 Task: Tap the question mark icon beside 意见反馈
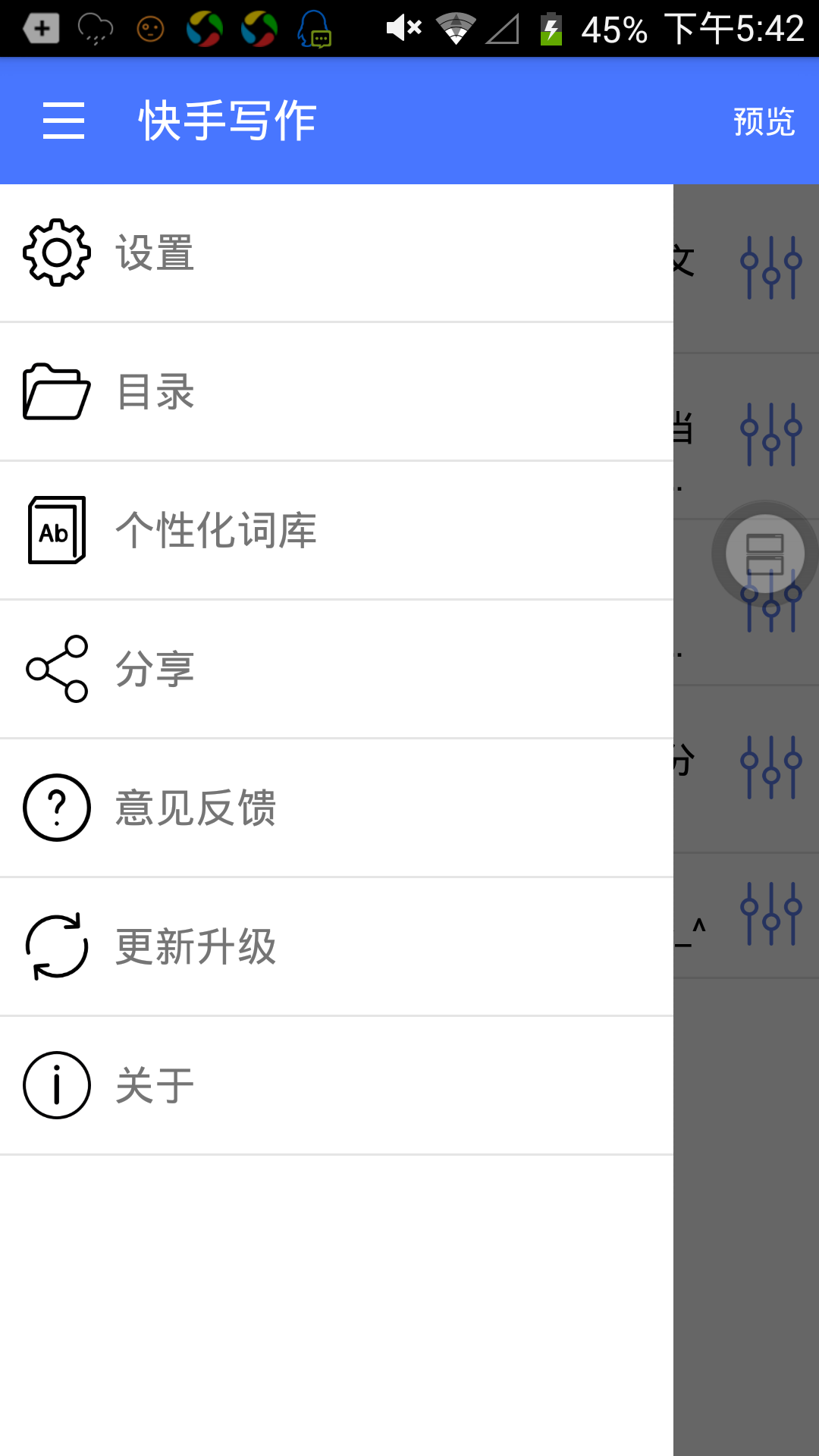(56, 808)
